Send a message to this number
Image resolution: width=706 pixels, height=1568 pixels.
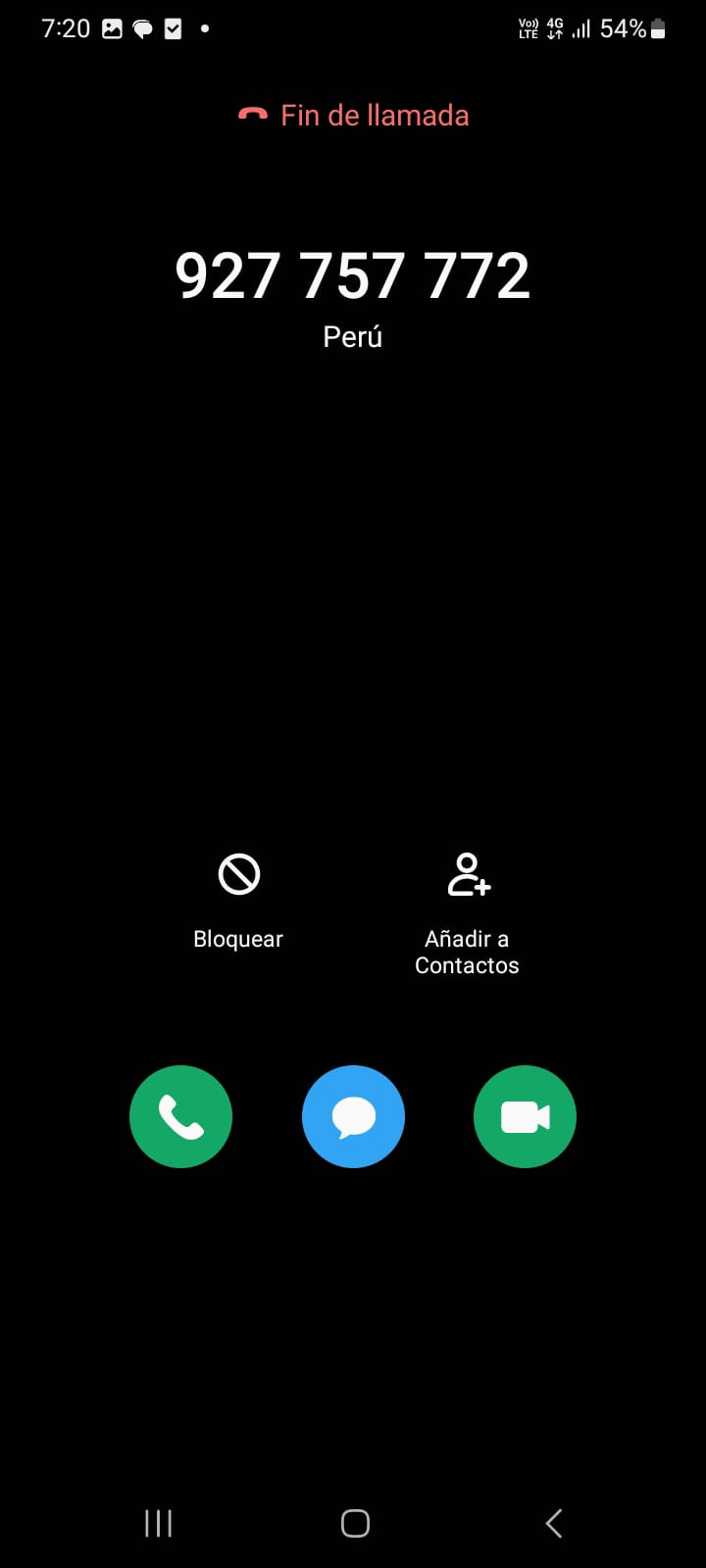click(353, 1116)
